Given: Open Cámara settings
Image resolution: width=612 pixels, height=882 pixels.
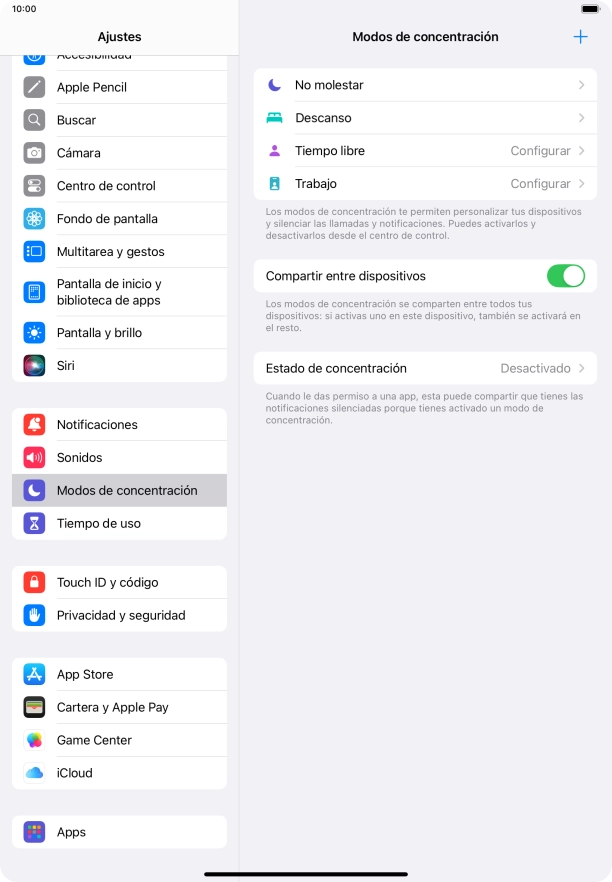Looking at the screenshot, I should point(120,153).
